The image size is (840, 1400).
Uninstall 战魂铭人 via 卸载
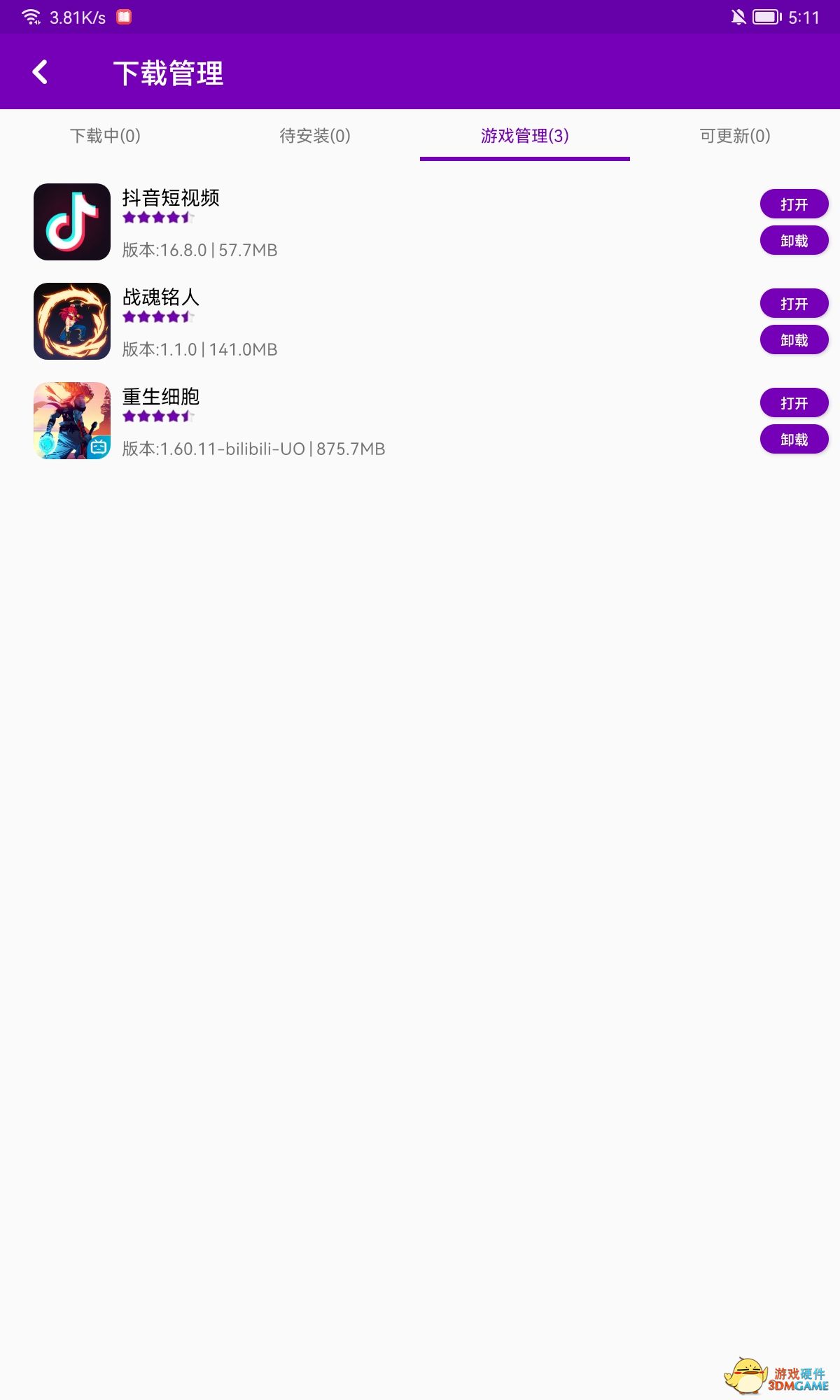794,340
